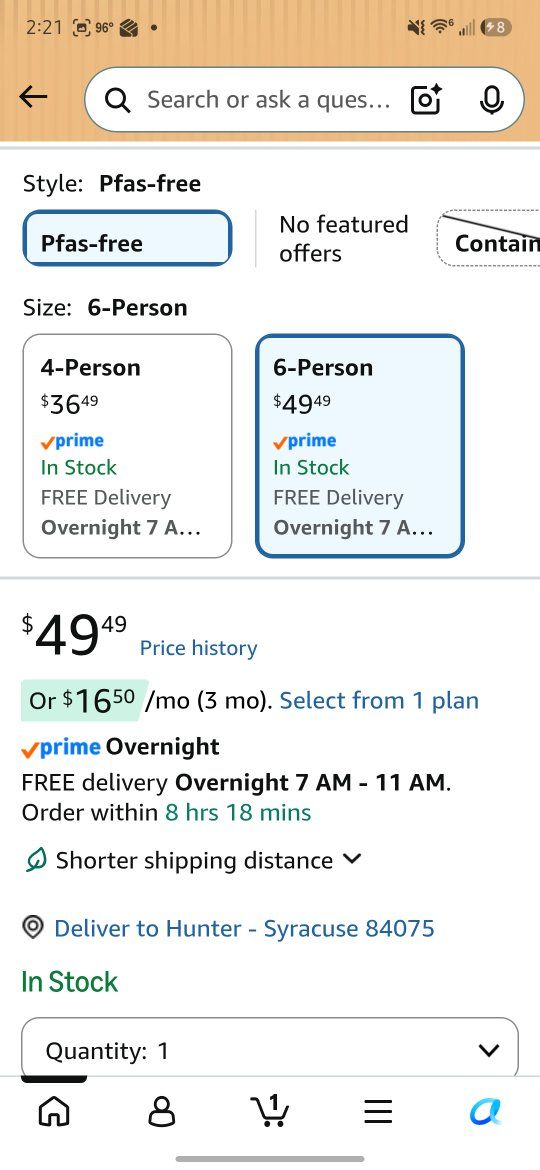Choose the 6-Person size option
The height and width of the screenshot is (1170, 540).
coord(360,446)
